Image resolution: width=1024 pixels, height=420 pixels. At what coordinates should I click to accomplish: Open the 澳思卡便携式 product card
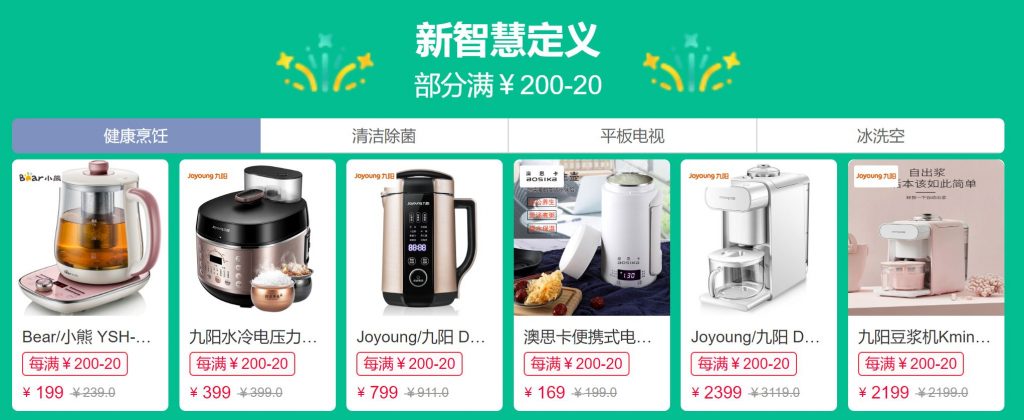(591, 285)
